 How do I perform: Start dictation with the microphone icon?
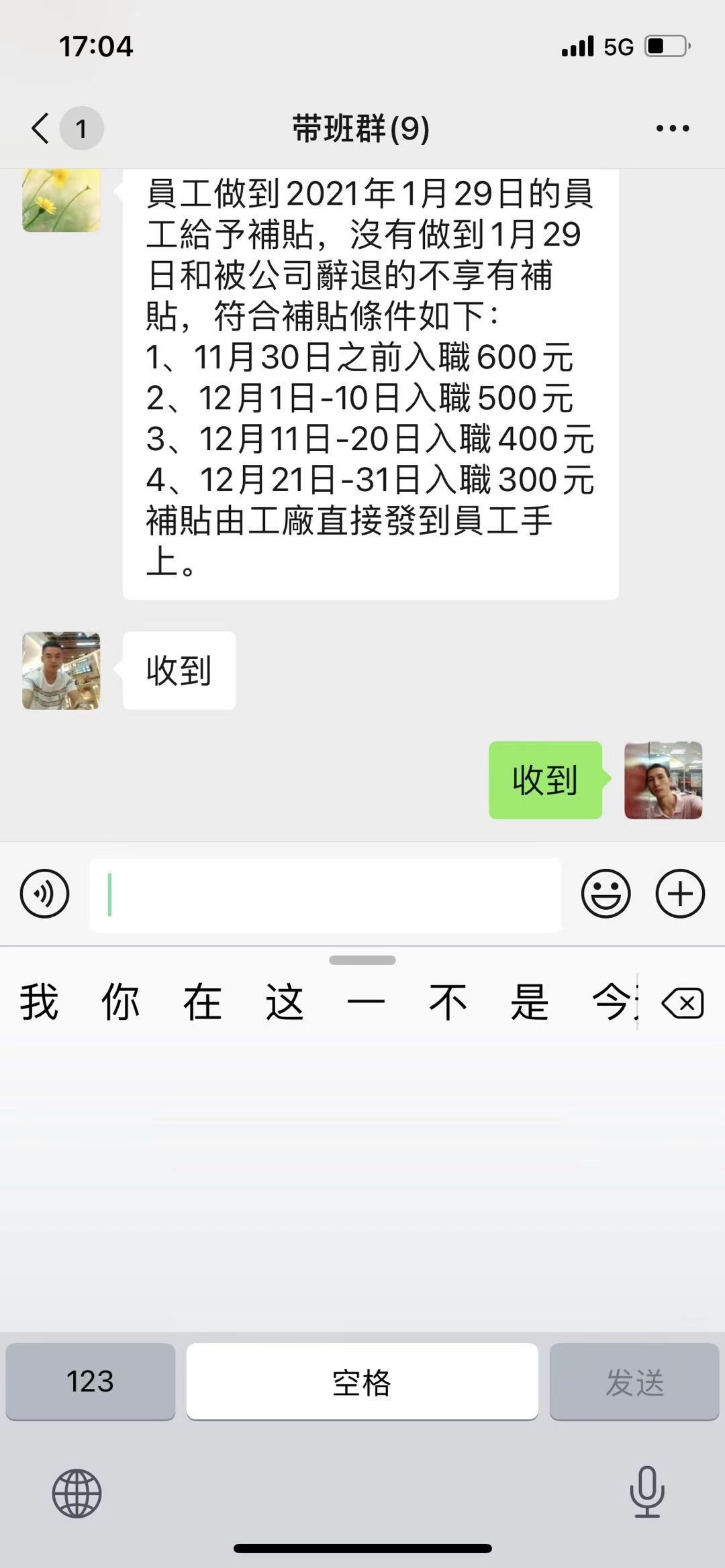(647, 1492)
